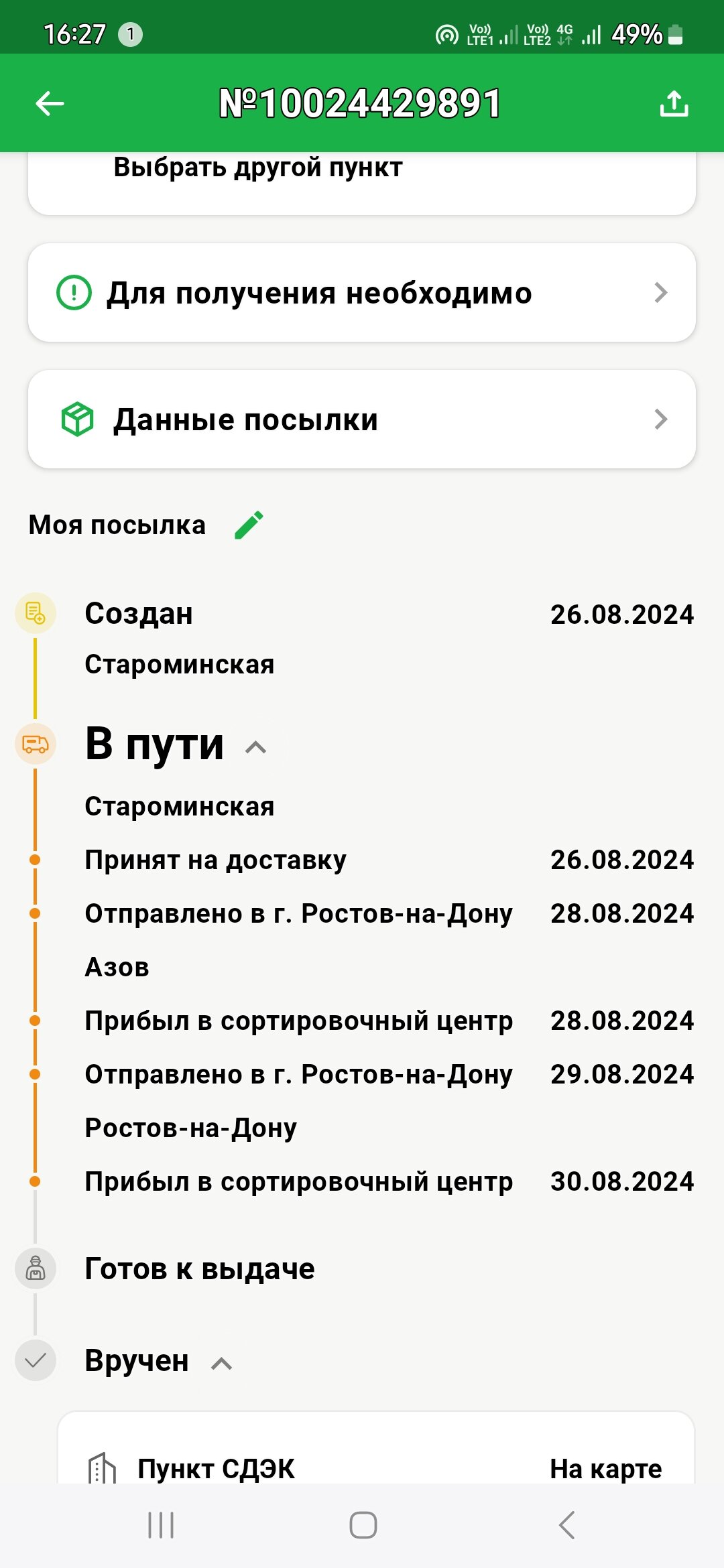Screen dimensions: 724x1568
Task: Open Данные посылки via its chevron
Action: [662, 419]
